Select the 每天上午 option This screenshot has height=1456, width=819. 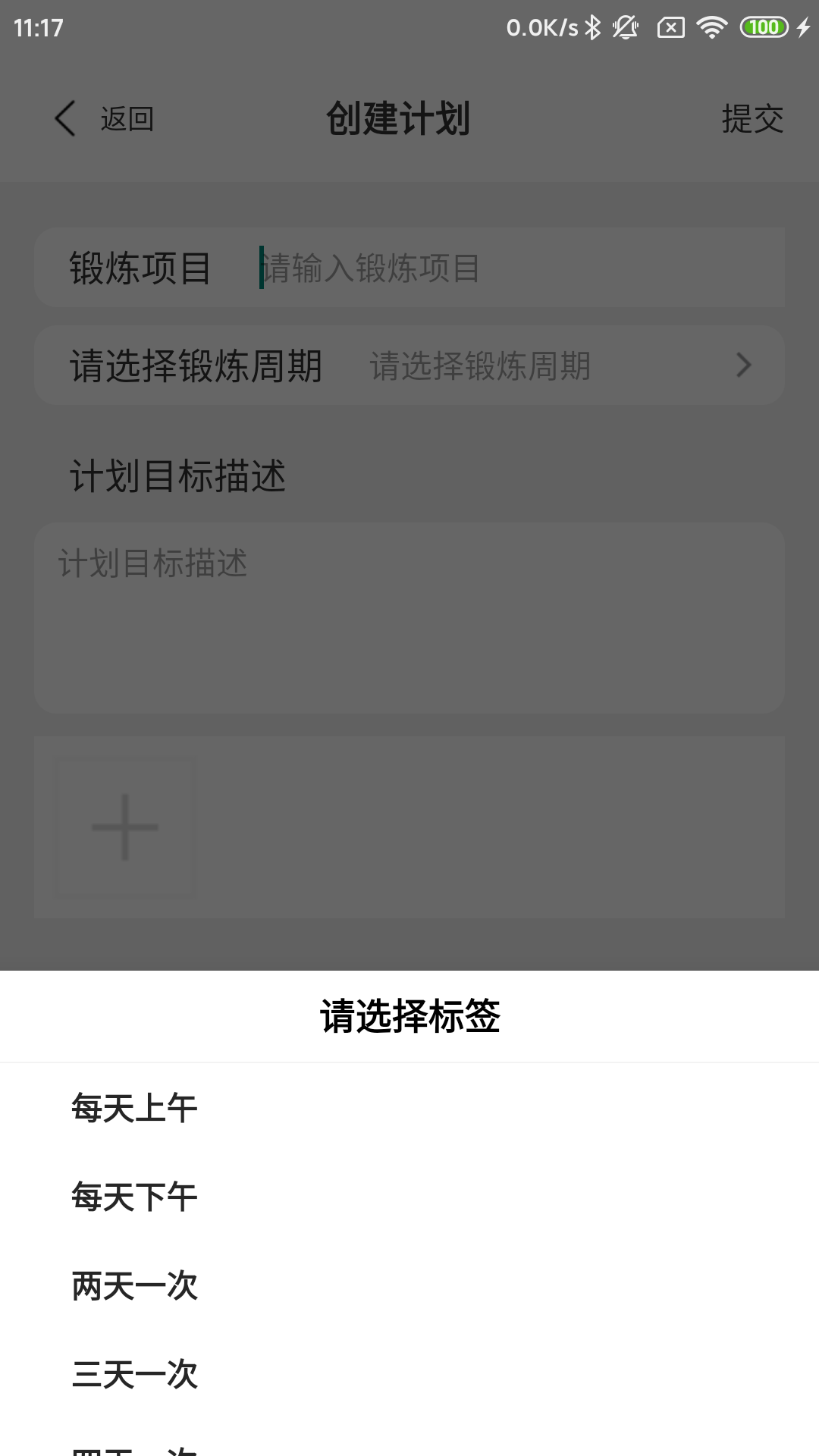(x=409, y=1108)
